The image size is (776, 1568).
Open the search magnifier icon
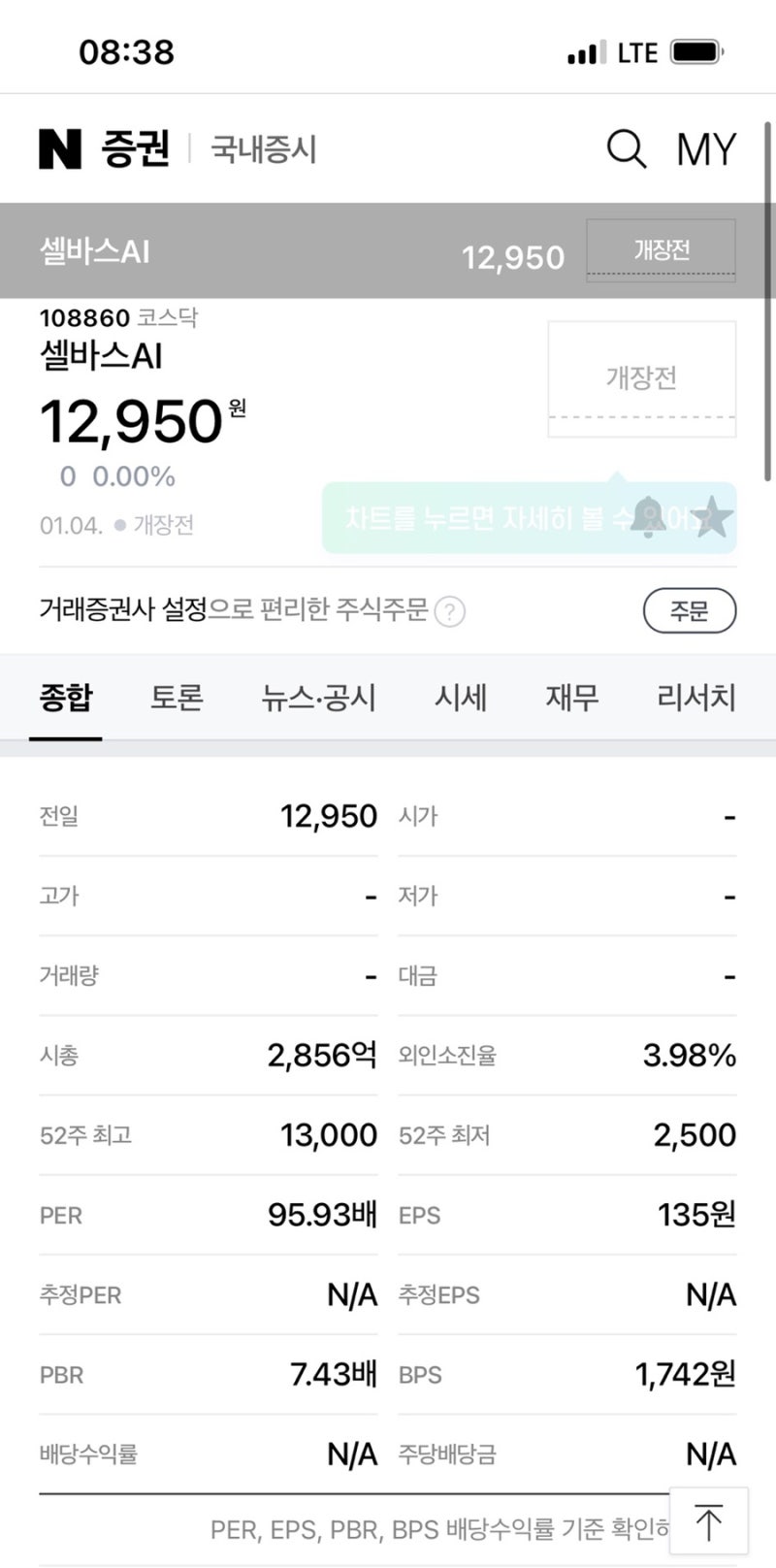[x=627, y=149]
